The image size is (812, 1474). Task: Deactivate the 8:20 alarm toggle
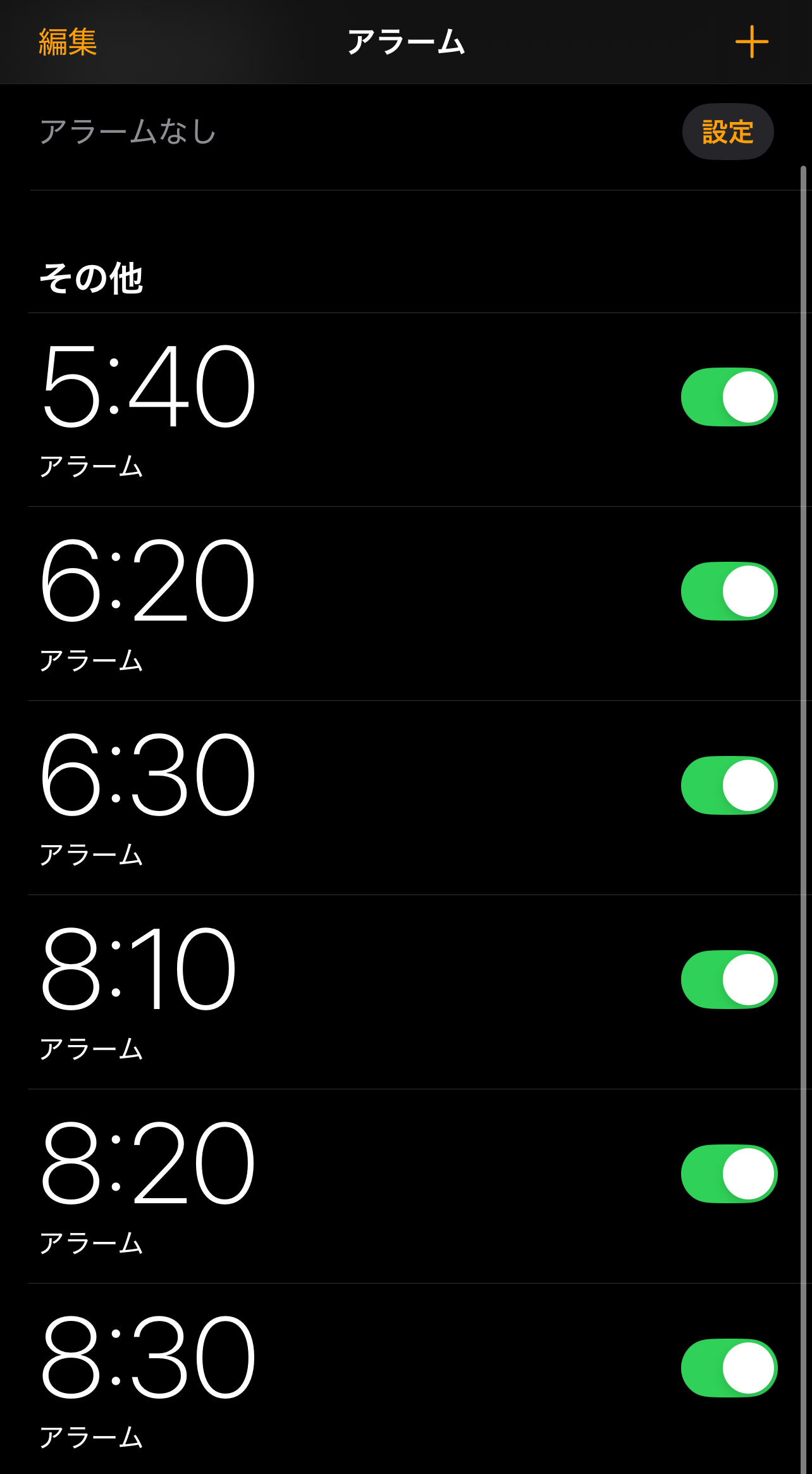729,1174
